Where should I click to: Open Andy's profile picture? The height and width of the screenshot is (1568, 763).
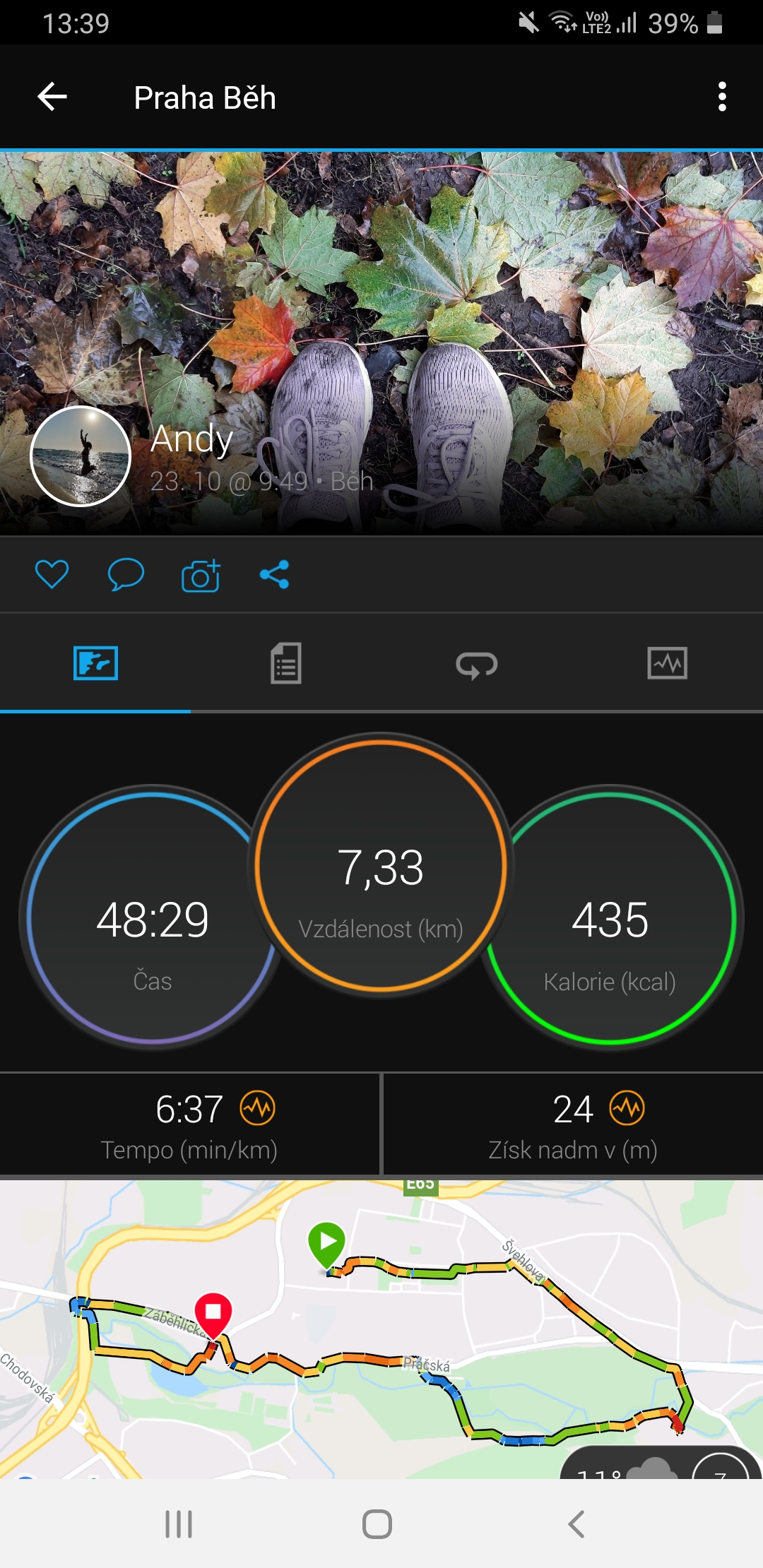tap(81, 456)
